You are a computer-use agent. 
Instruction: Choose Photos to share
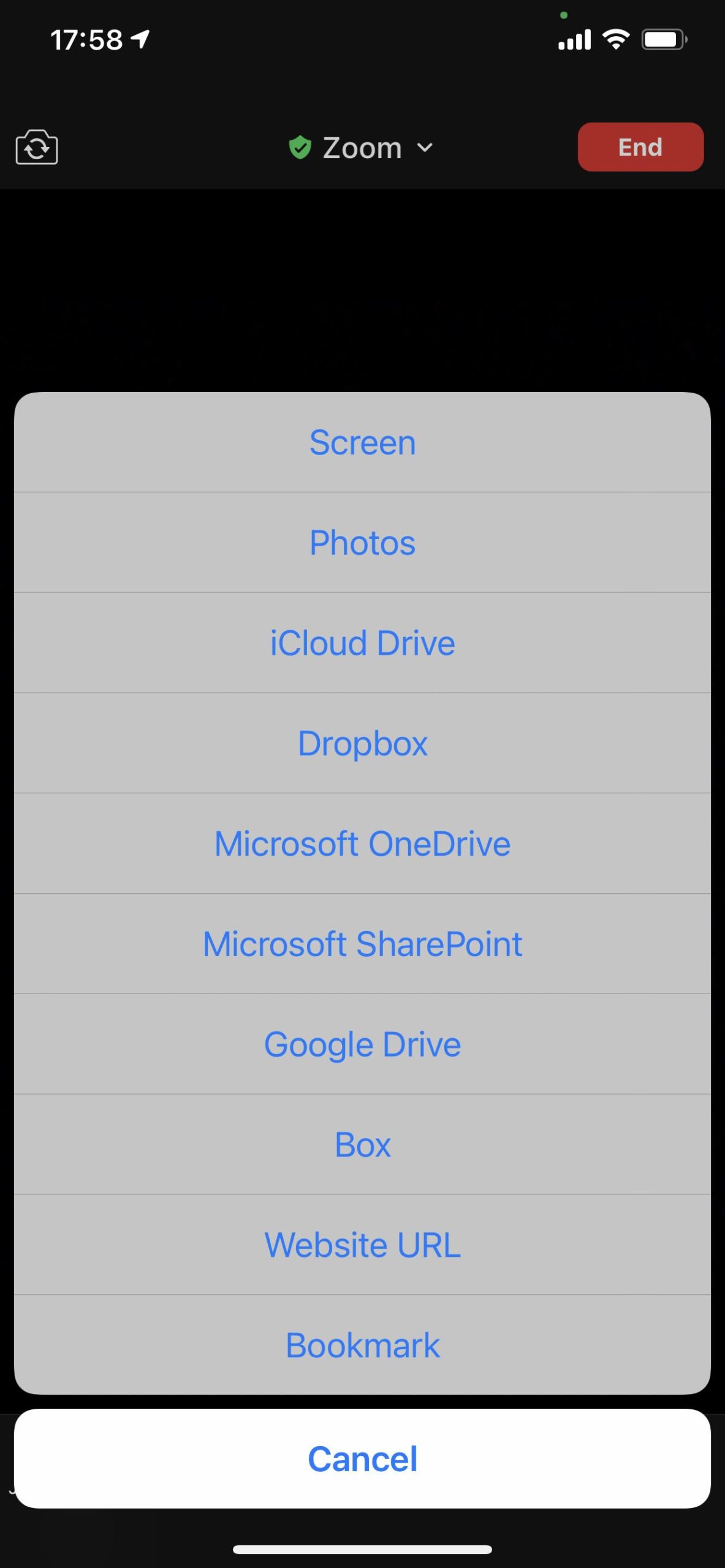pyautogui.click(x=362, y=543)
